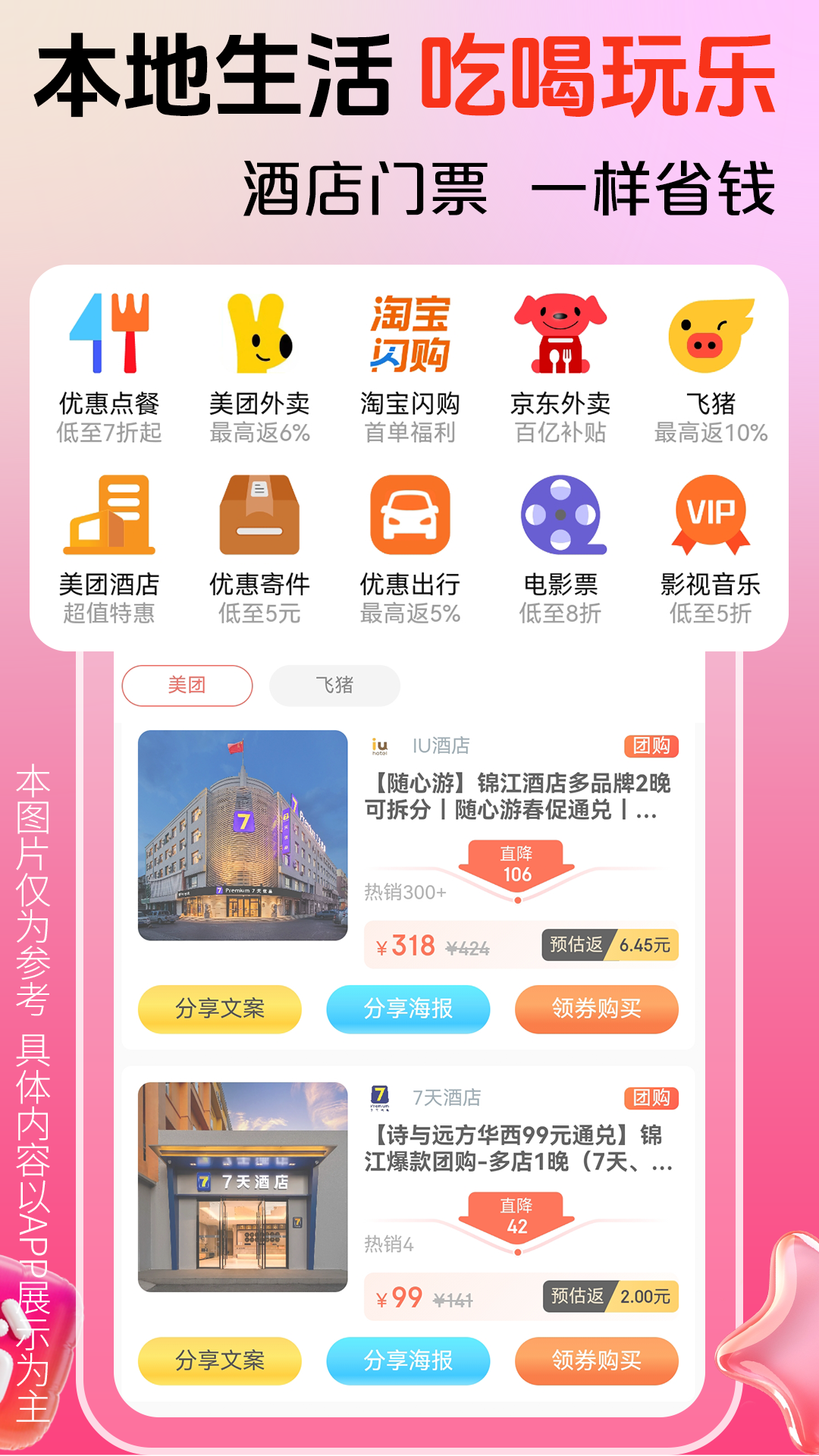Click 领券购买 for the 7天酒店 deal

(x=597, y=1361)
